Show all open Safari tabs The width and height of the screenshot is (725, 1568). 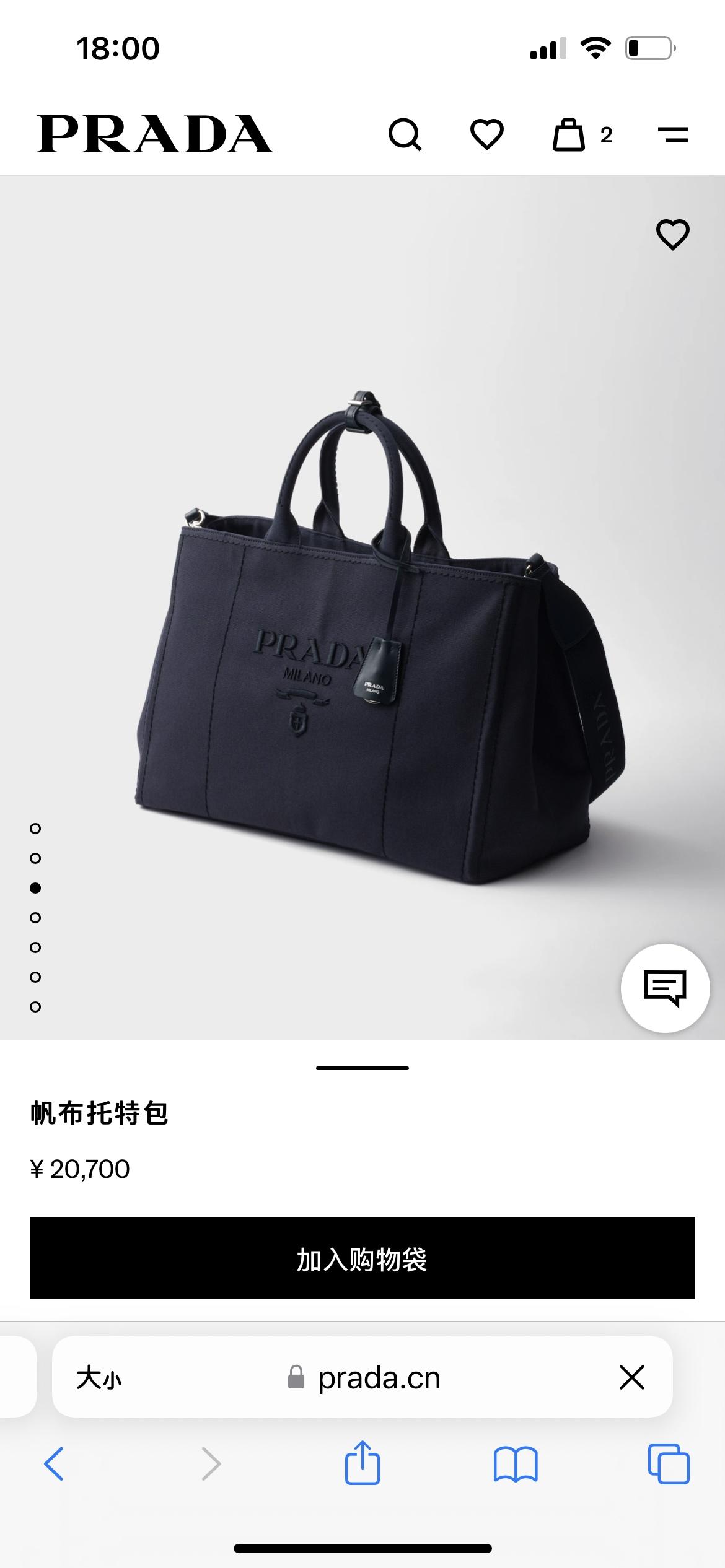pos(668,1464)
